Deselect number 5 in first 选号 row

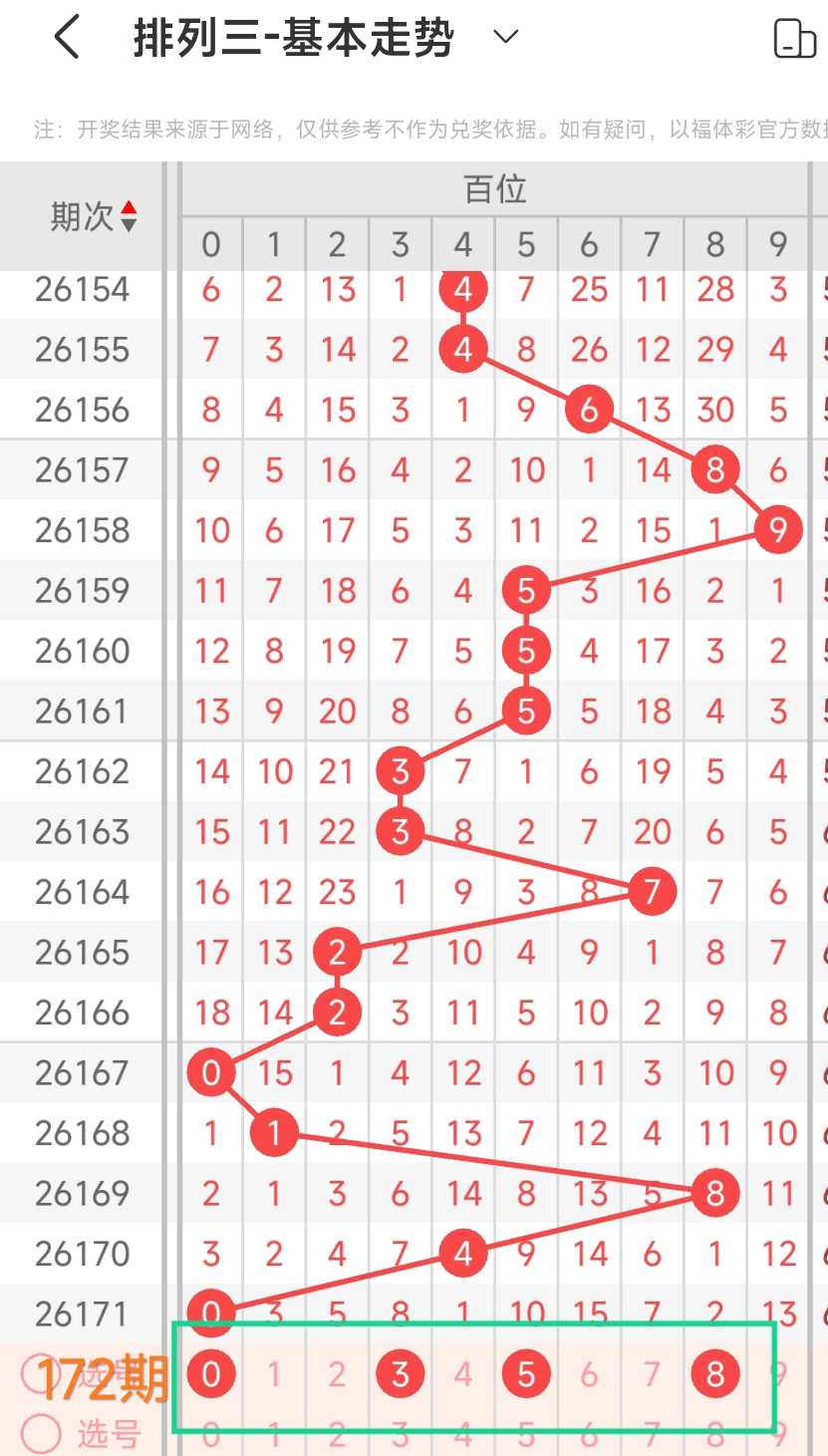pyautogui.click(x=526, y=1375)
